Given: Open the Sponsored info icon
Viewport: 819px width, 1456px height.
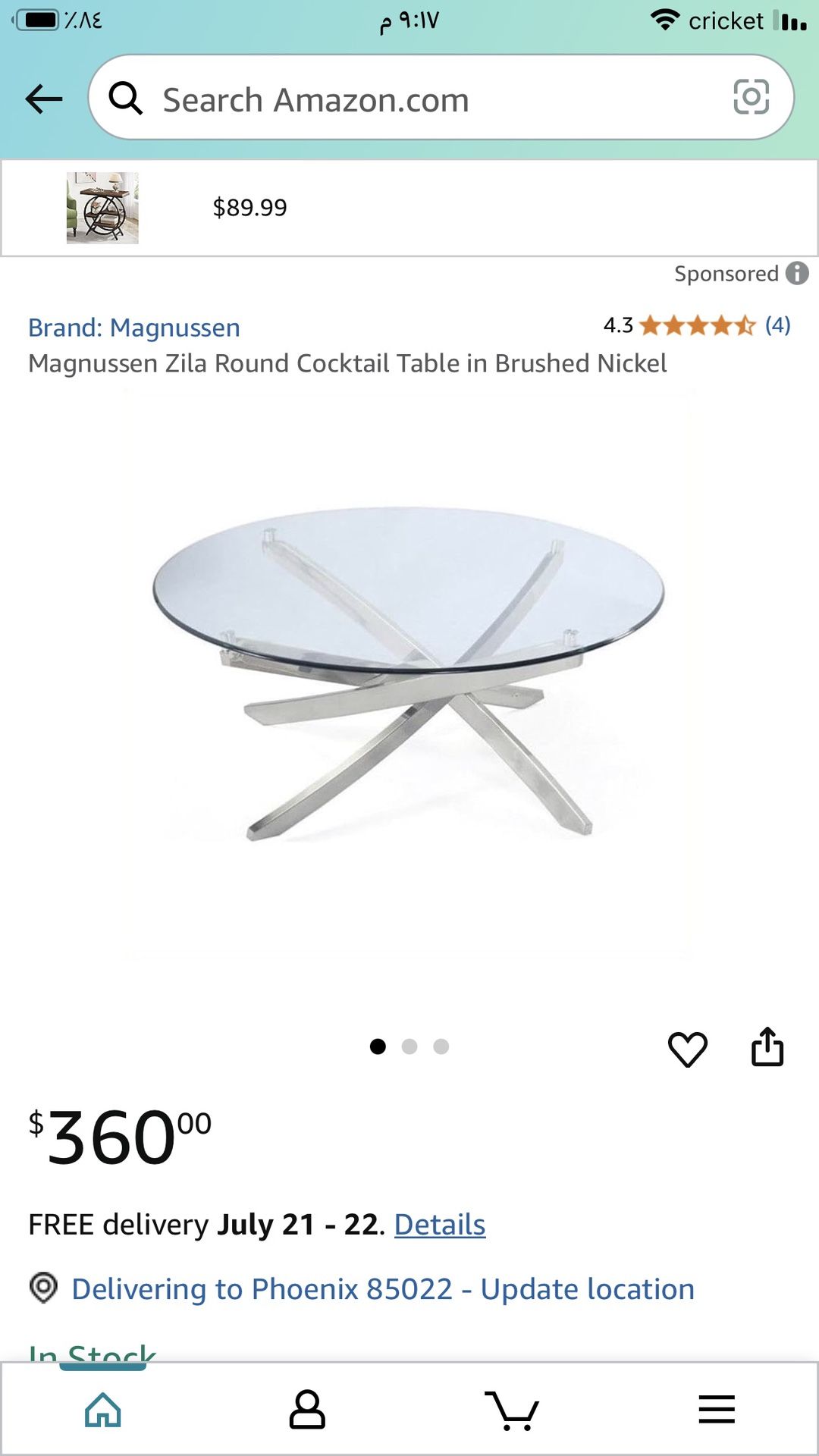Looking at the screenshot, I should coord(797,273).
